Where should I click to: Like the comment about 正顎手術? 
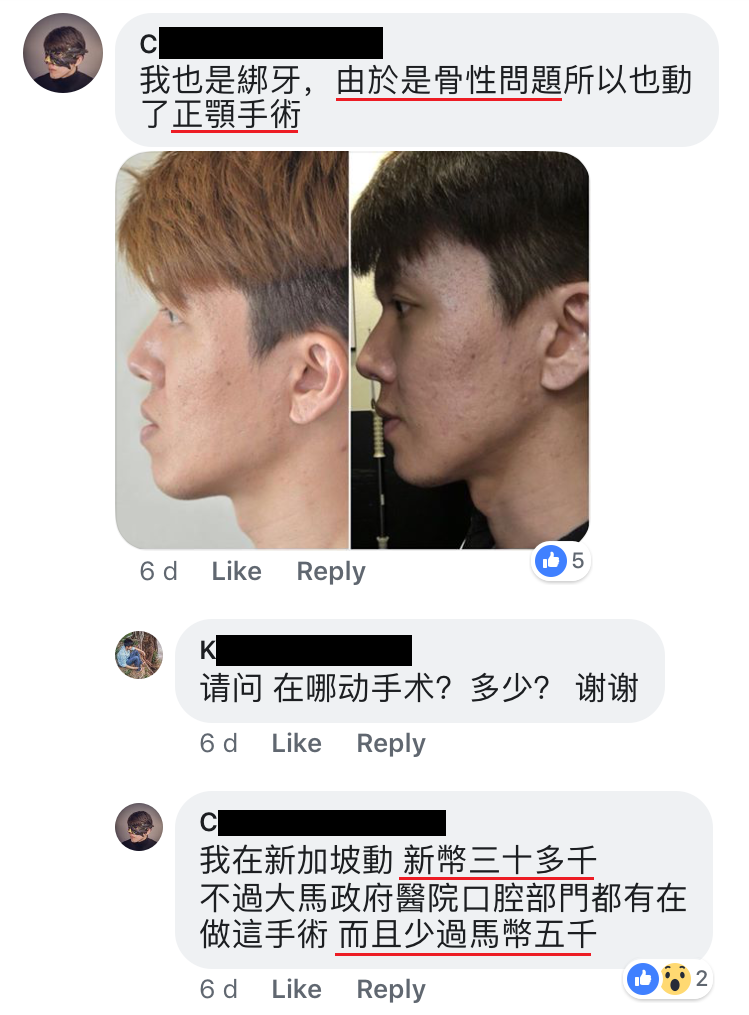click(x=236, y=572)
